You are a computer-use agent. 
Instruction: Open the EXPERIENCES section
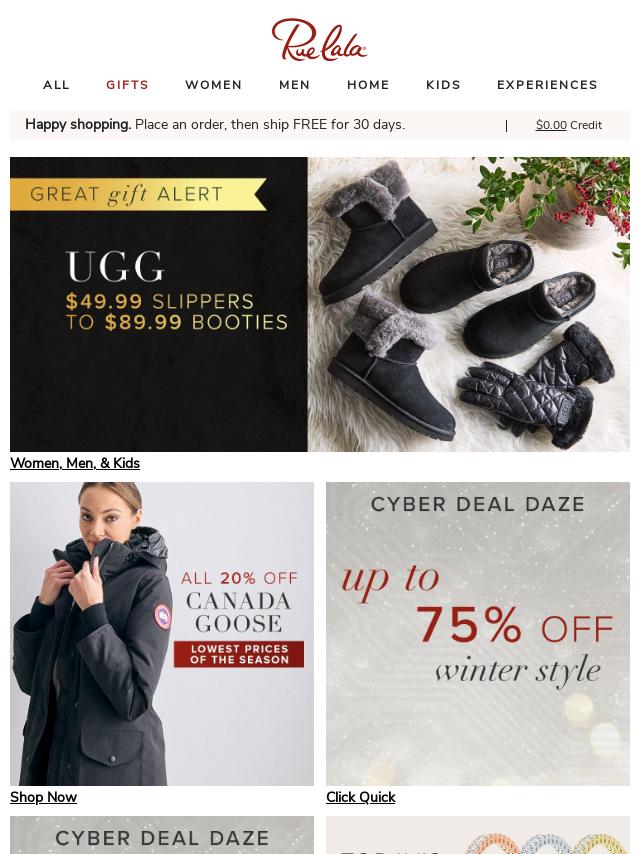coord(547,85)
